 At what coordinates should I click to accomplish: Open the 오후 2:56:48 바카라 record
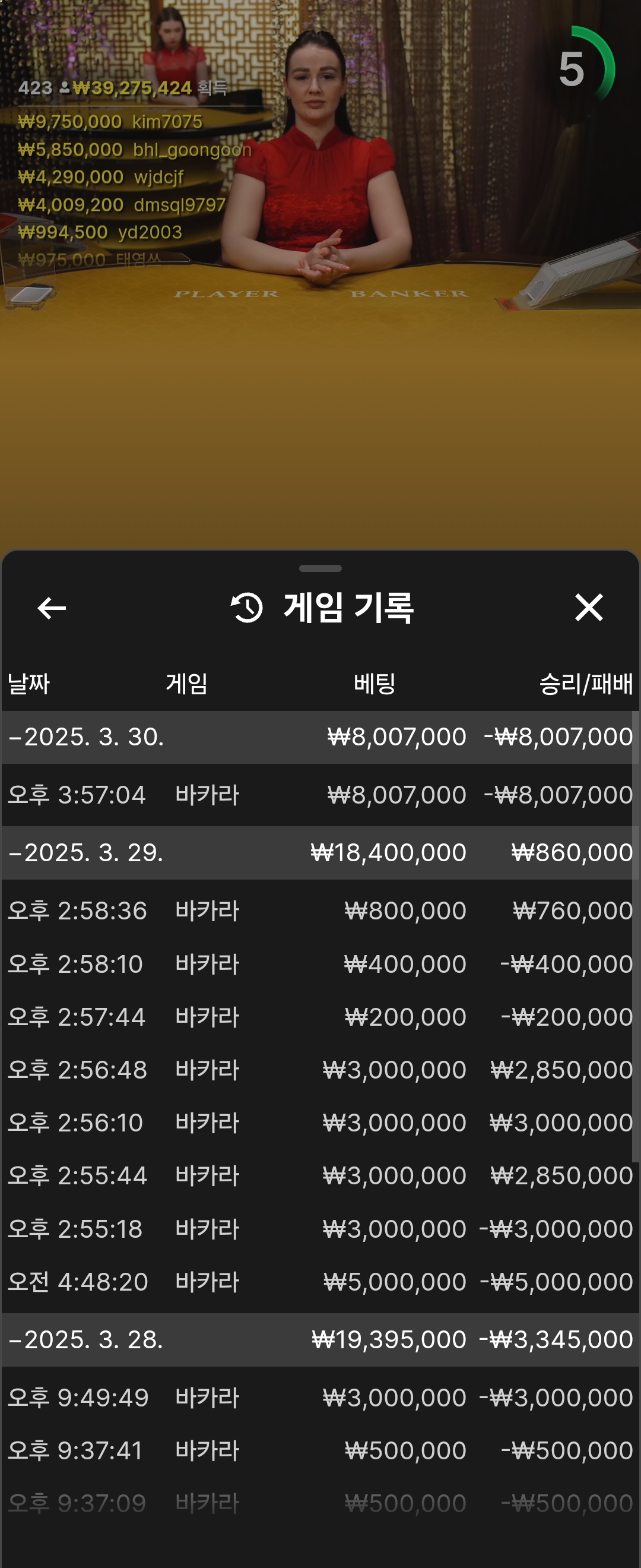[x=319, y=1070]
